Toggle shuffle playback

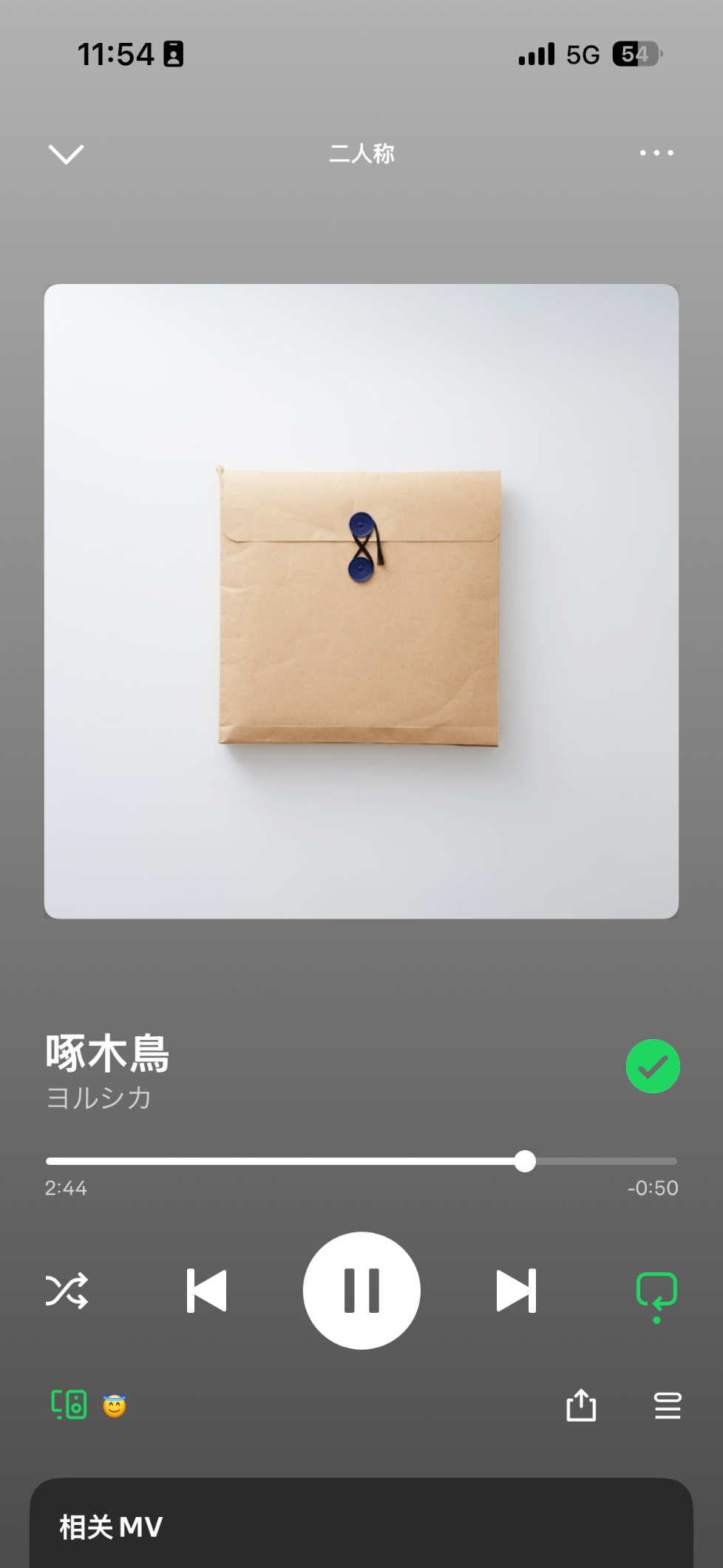tap(67, 1291)
